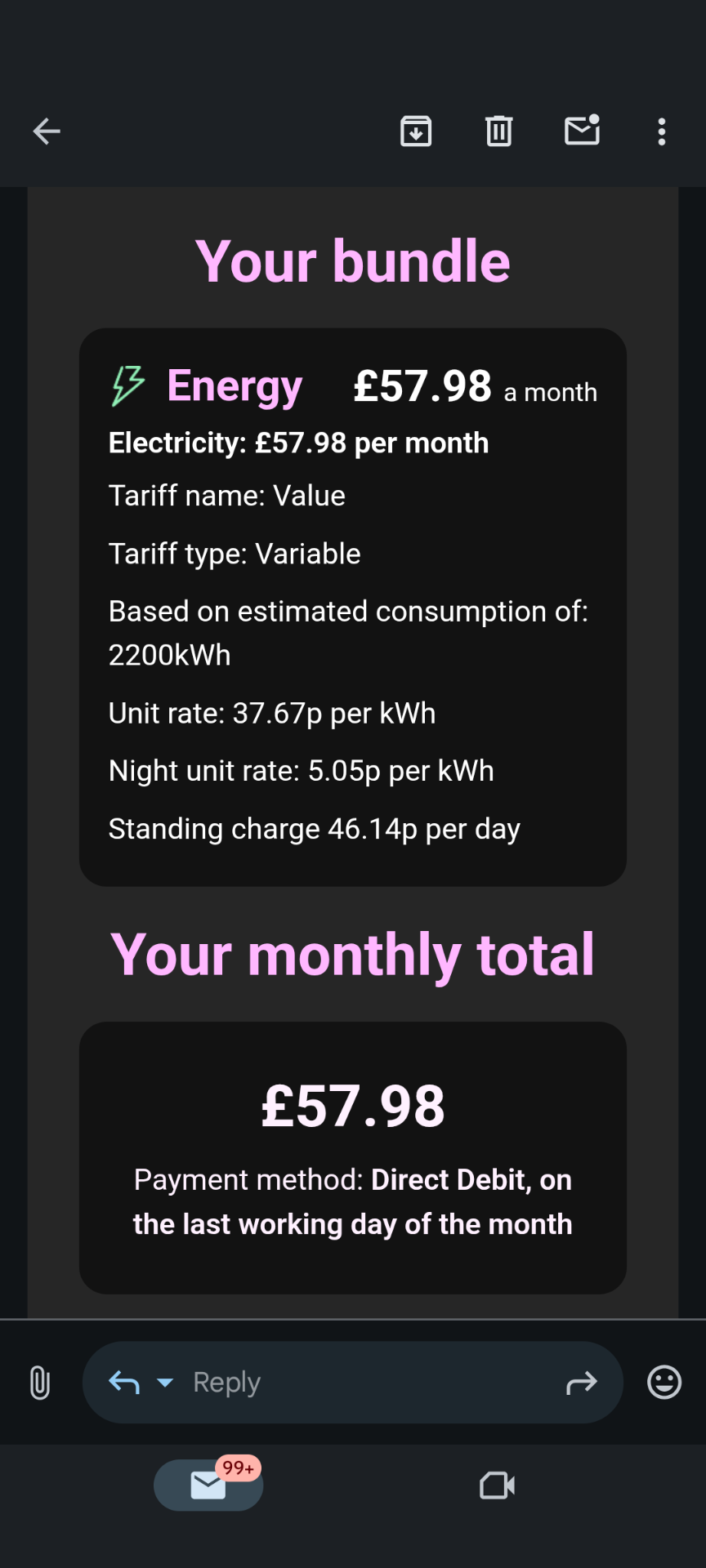Attach a file to the reply

40,1383
